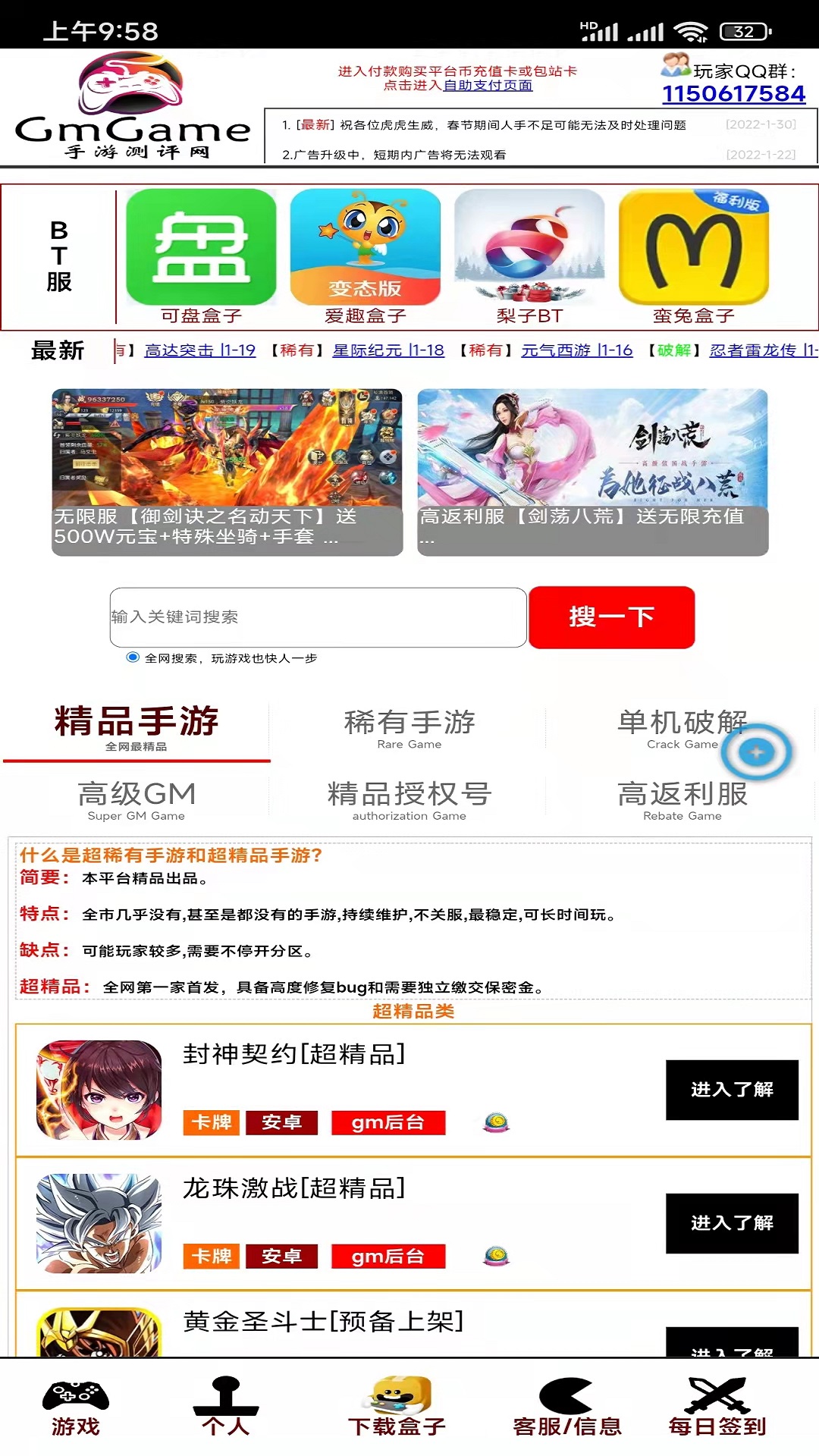The height and width of the screenshot is (1456, 819).
Task: Open the 下载盒子 bottom tab
Action: (x=397, y=1407)
